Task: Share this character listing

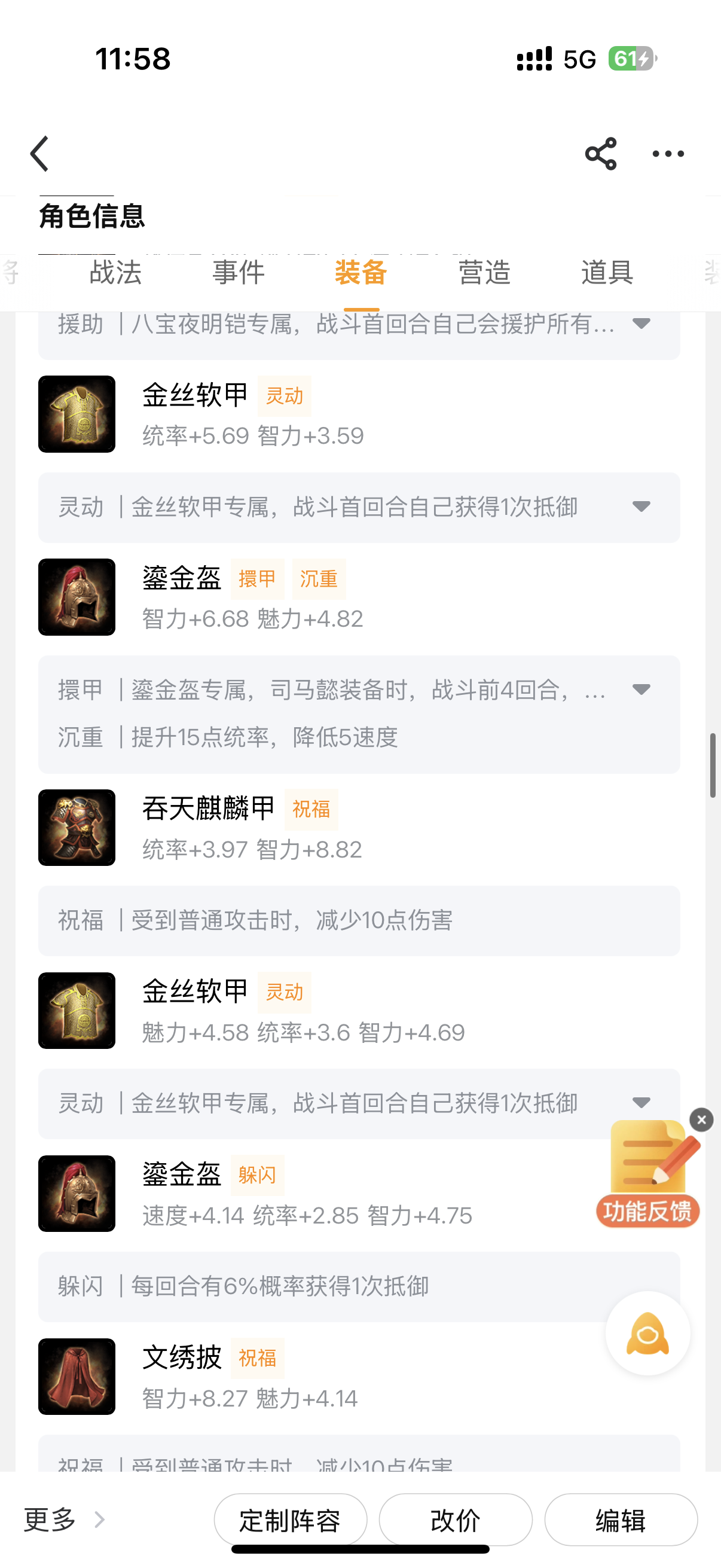Action: [600, 153]
